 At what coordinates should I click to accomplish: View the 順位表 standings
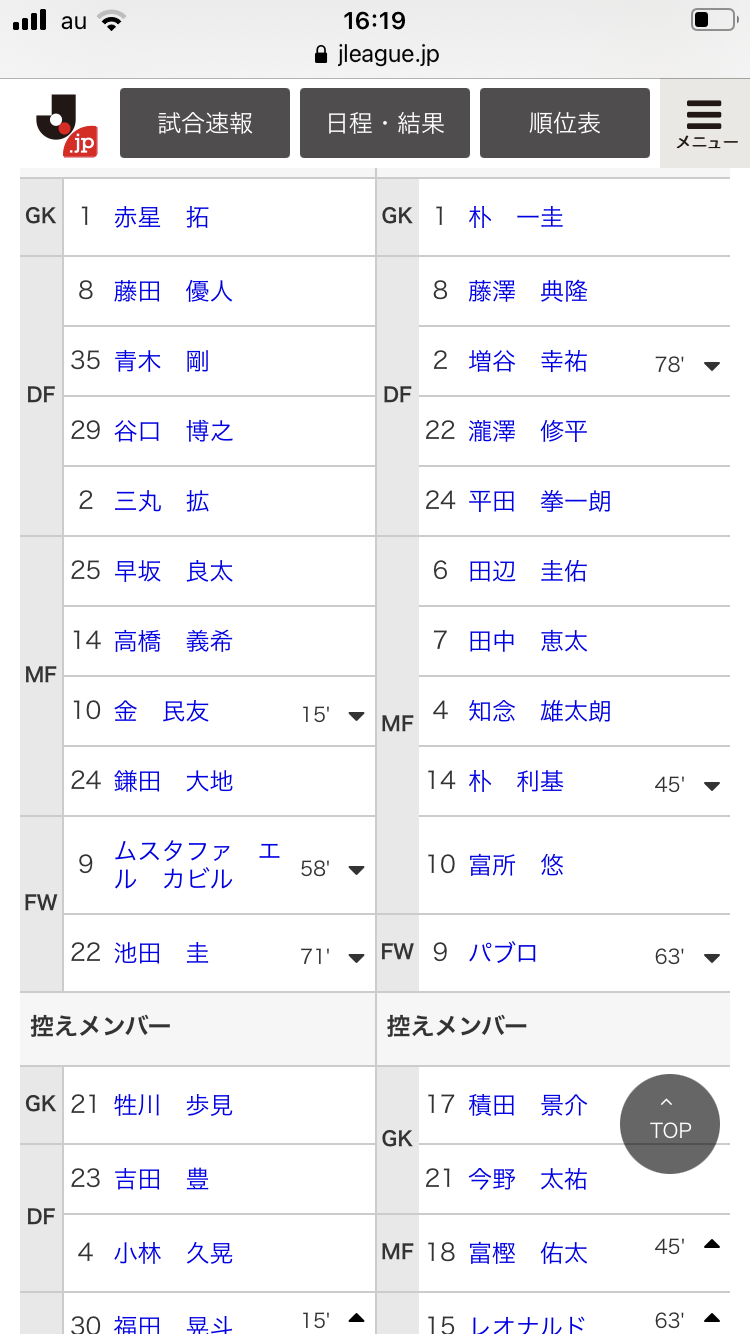(565, 123)
